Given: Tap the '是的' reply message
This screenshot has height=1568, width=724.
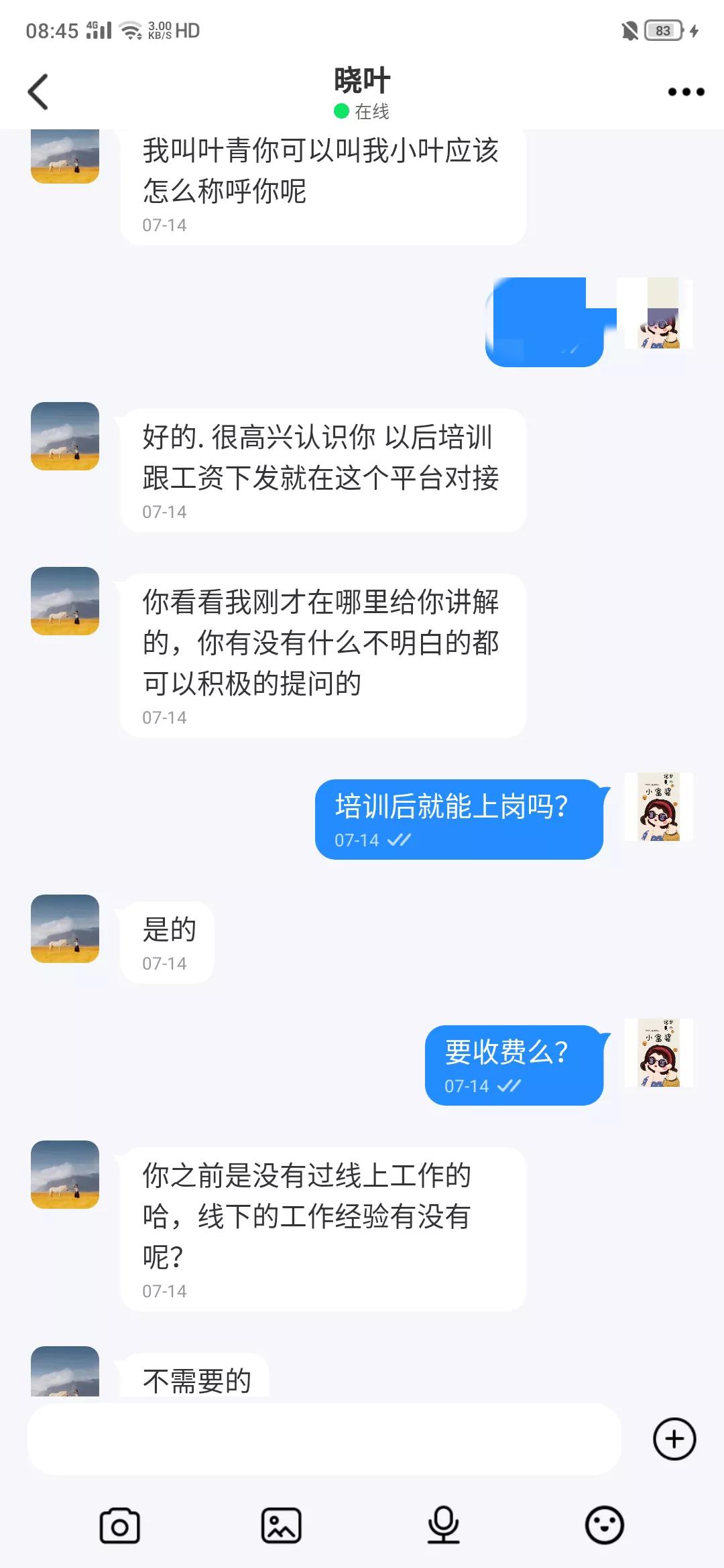Looking at the screenshot, I should [167, 941].
